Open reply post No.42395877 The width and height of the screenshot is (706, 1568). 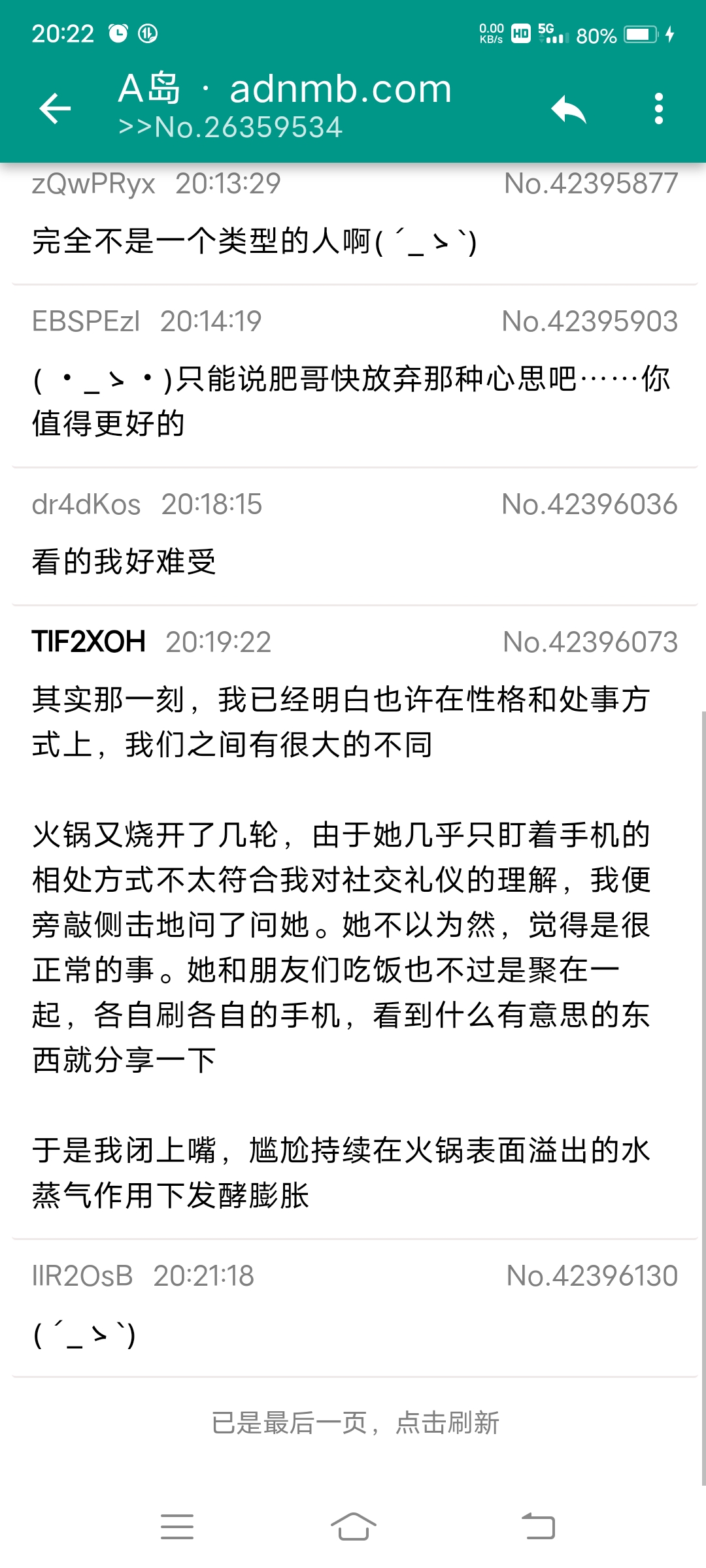[353, 222]
